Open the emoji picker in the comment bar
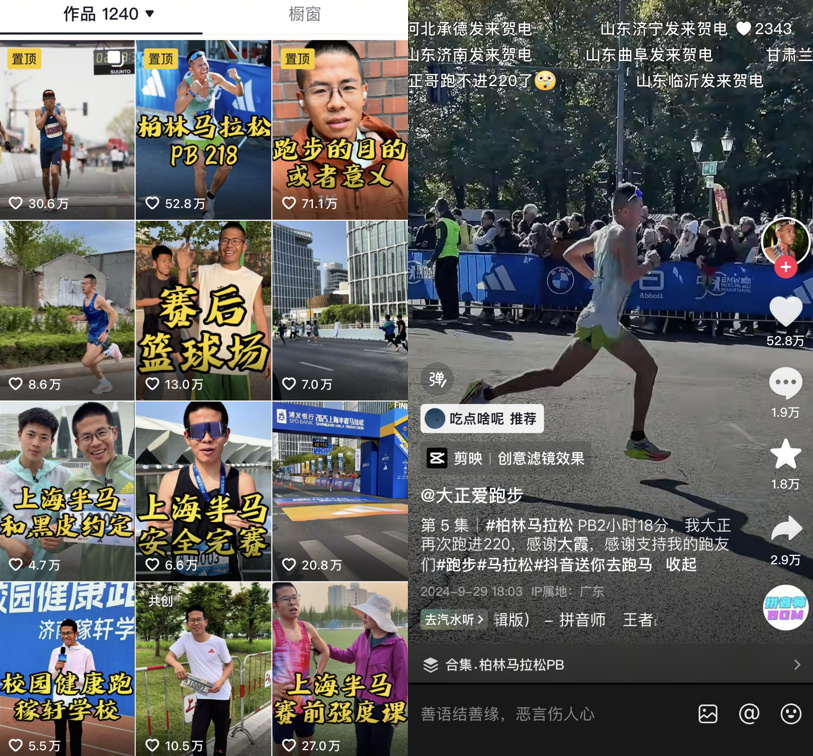 [x=790, y=713]
